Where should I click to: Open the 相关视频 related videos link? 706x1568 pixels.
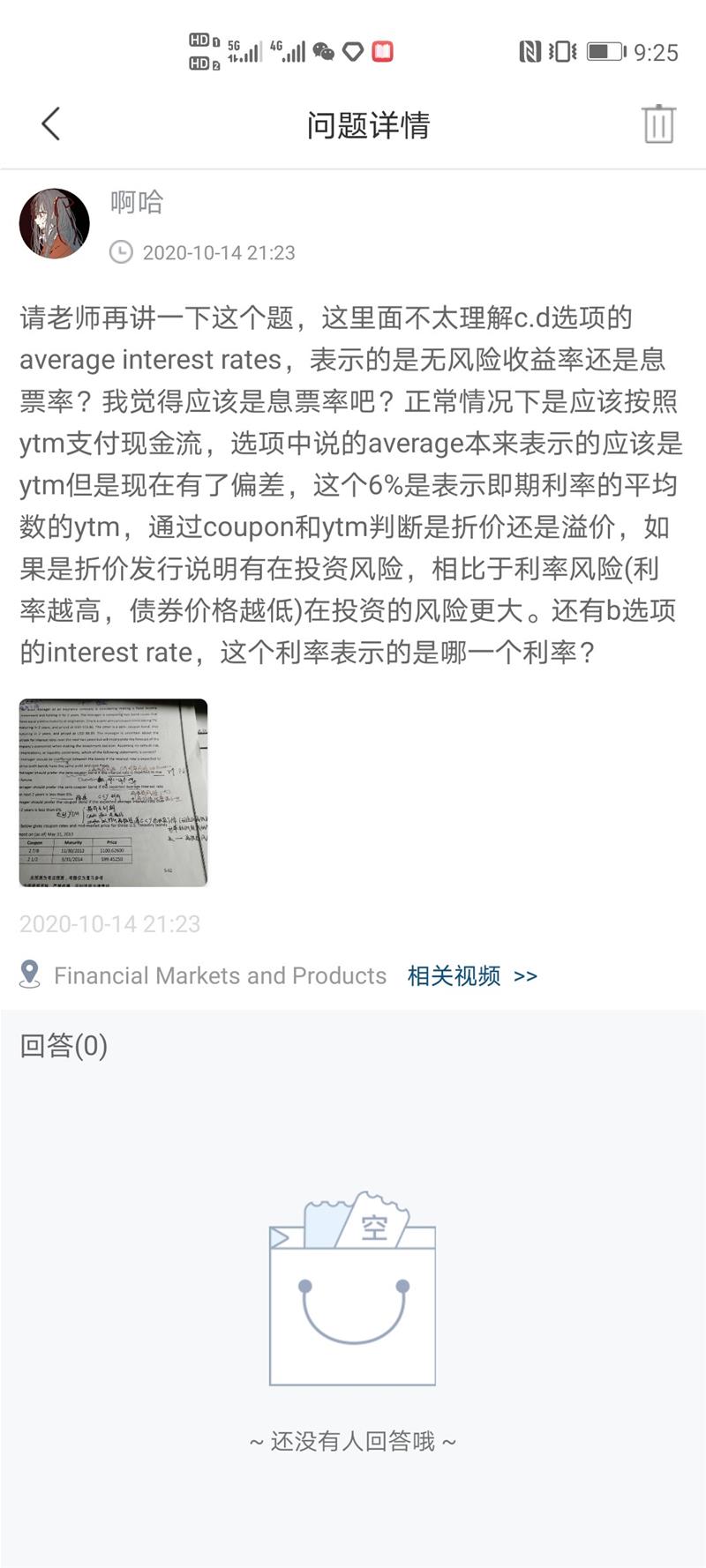[x=472, y=975]
